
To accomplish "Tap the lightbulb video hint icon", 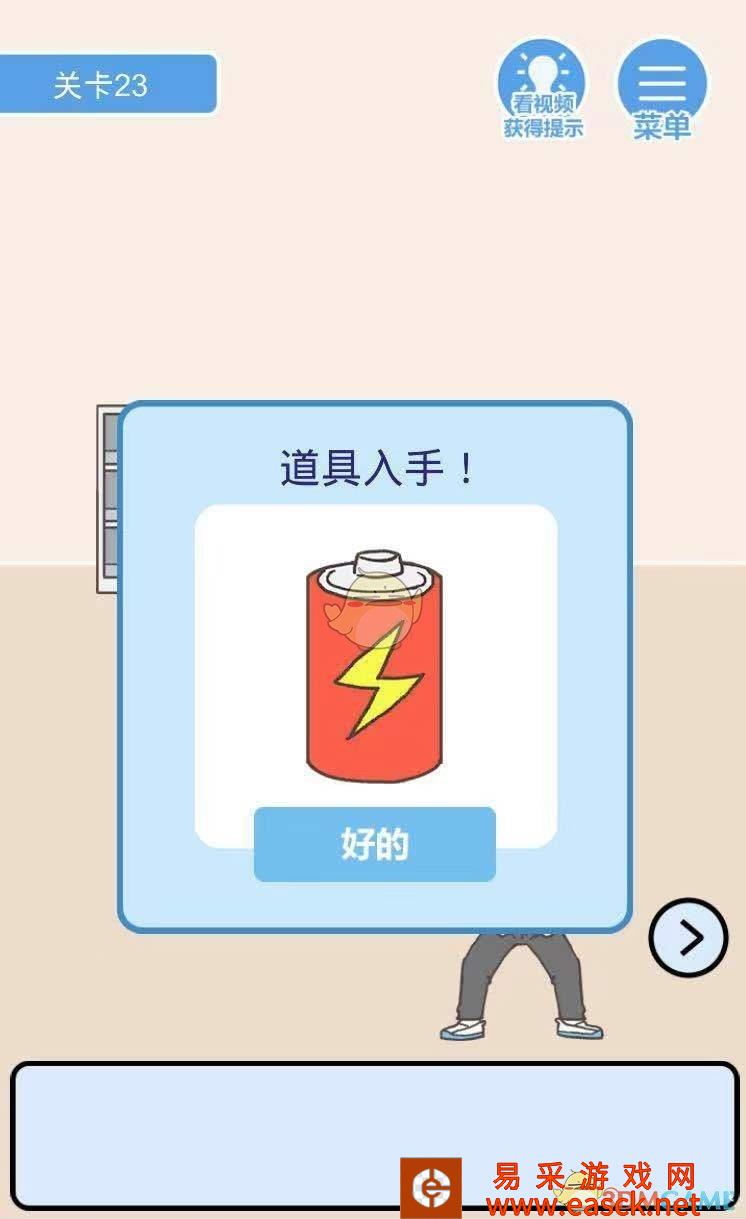I will 541,75.
